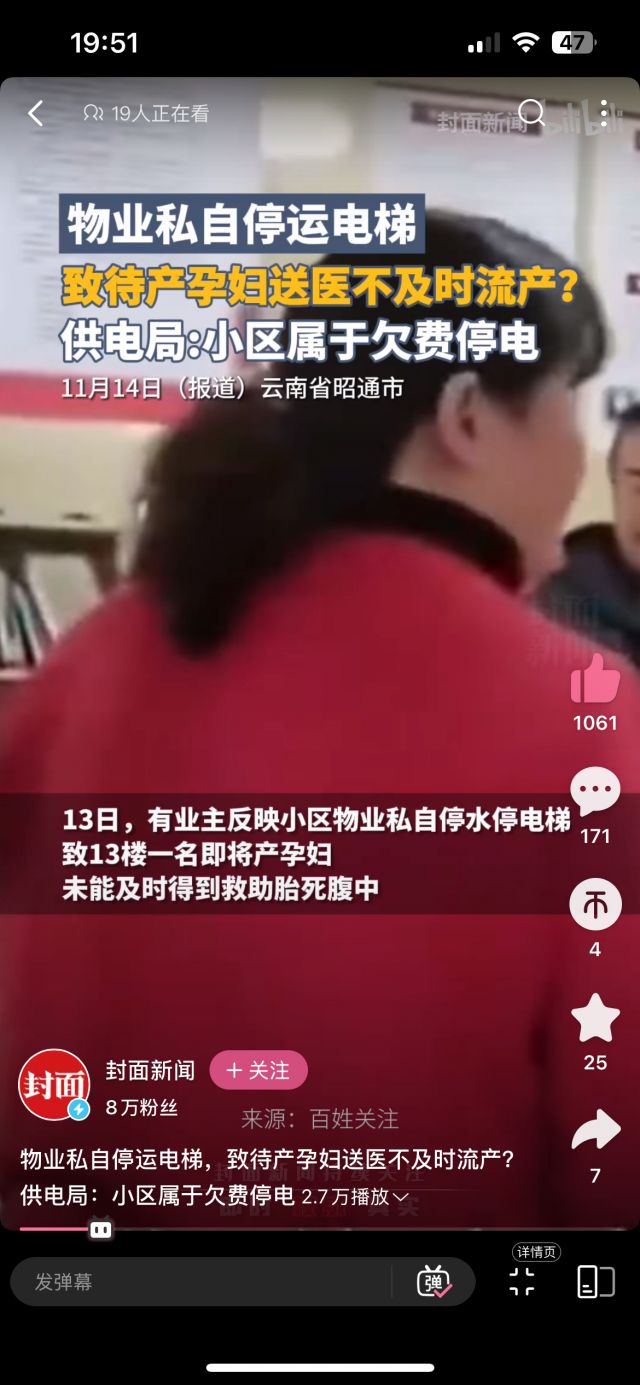Open the three-dot overflow menu
This screenshot has width=640, height=1385.
pos(604,113)
